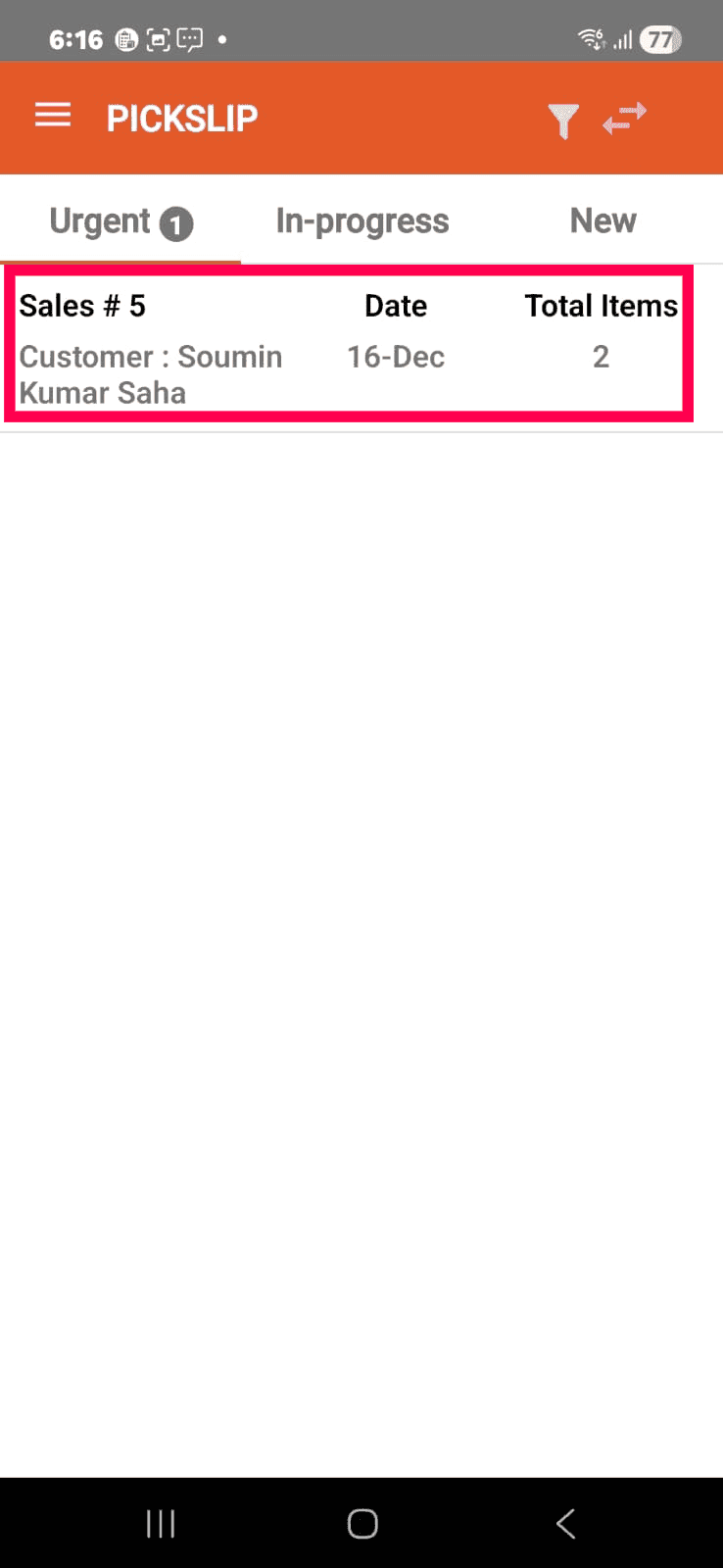This screenshot has height=1568, width=723.
Task: Switch to the New tab
Action: point(602,221)
